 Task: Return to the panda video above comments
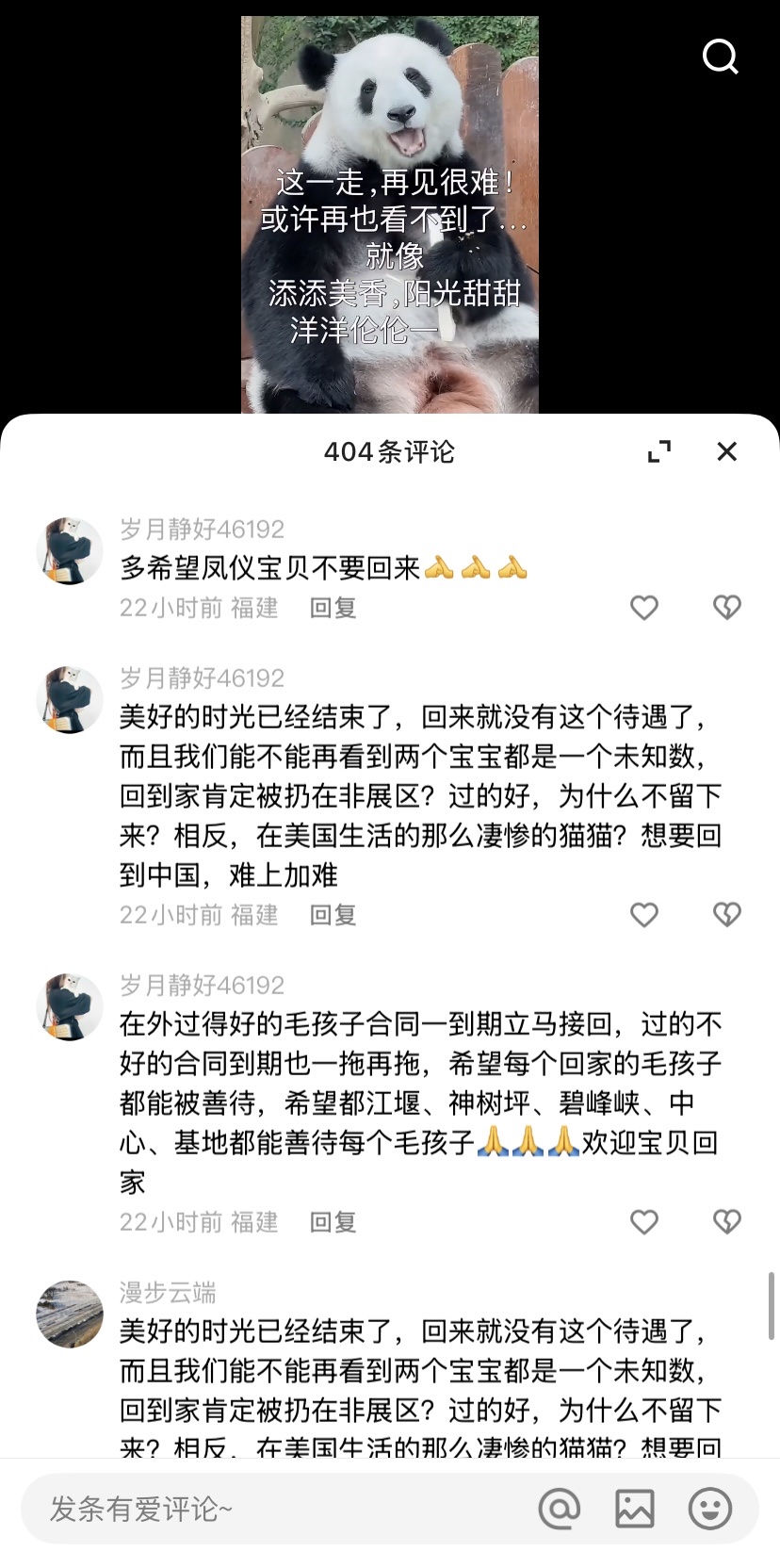390,215
